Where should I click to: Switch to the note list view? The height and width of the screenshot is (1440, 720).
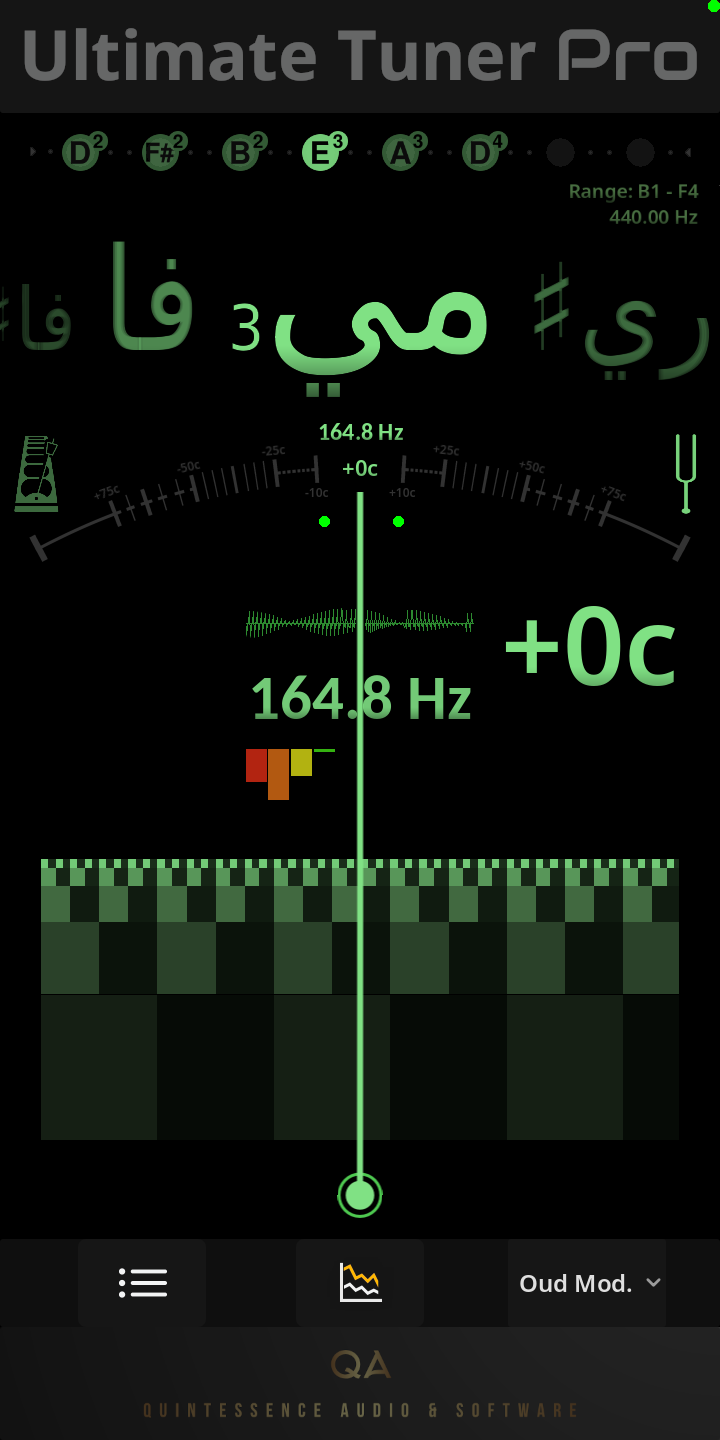pyautogui.click(x=142, y=1283)
